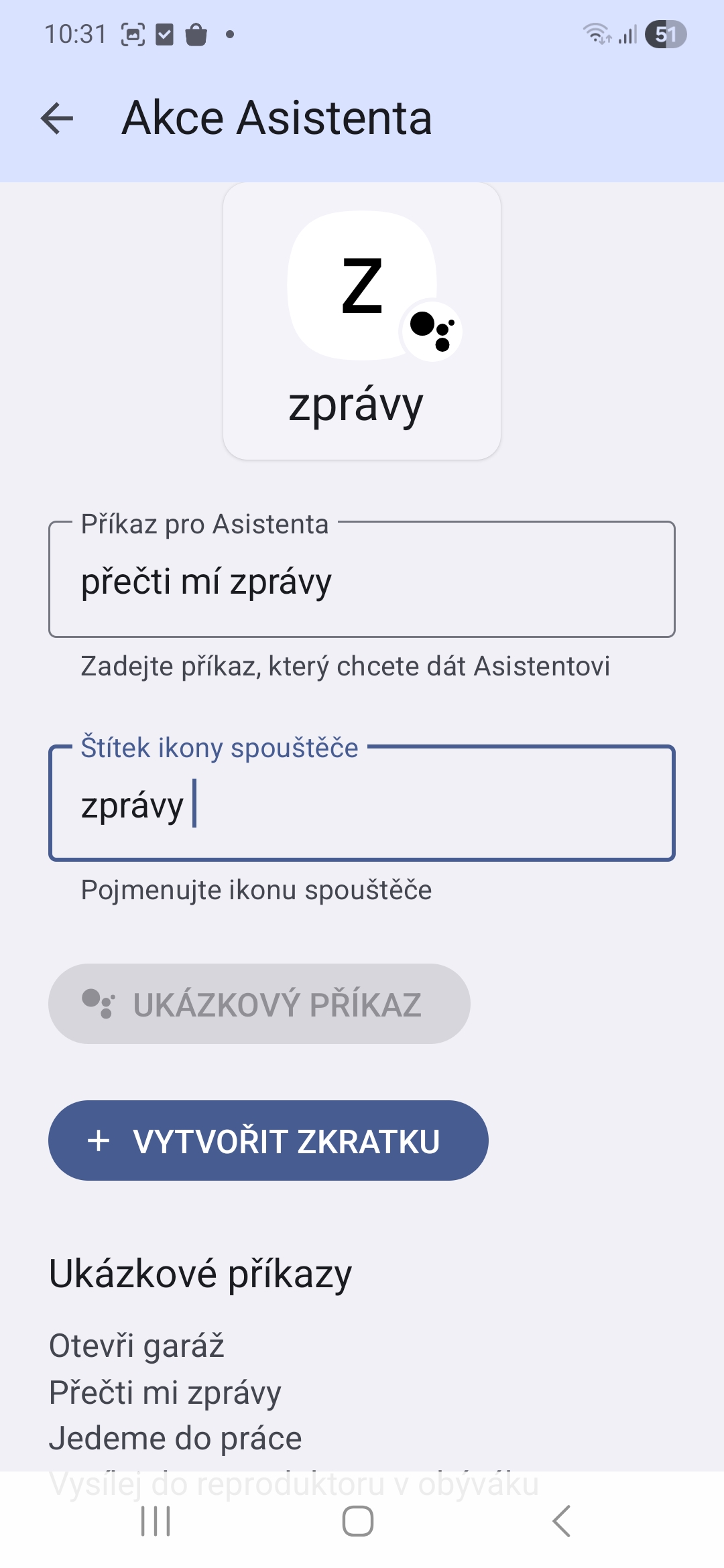Go to the home screen via navigation bar
The height and width of the screenshot is (1568, 724).
click(358, 1521)
